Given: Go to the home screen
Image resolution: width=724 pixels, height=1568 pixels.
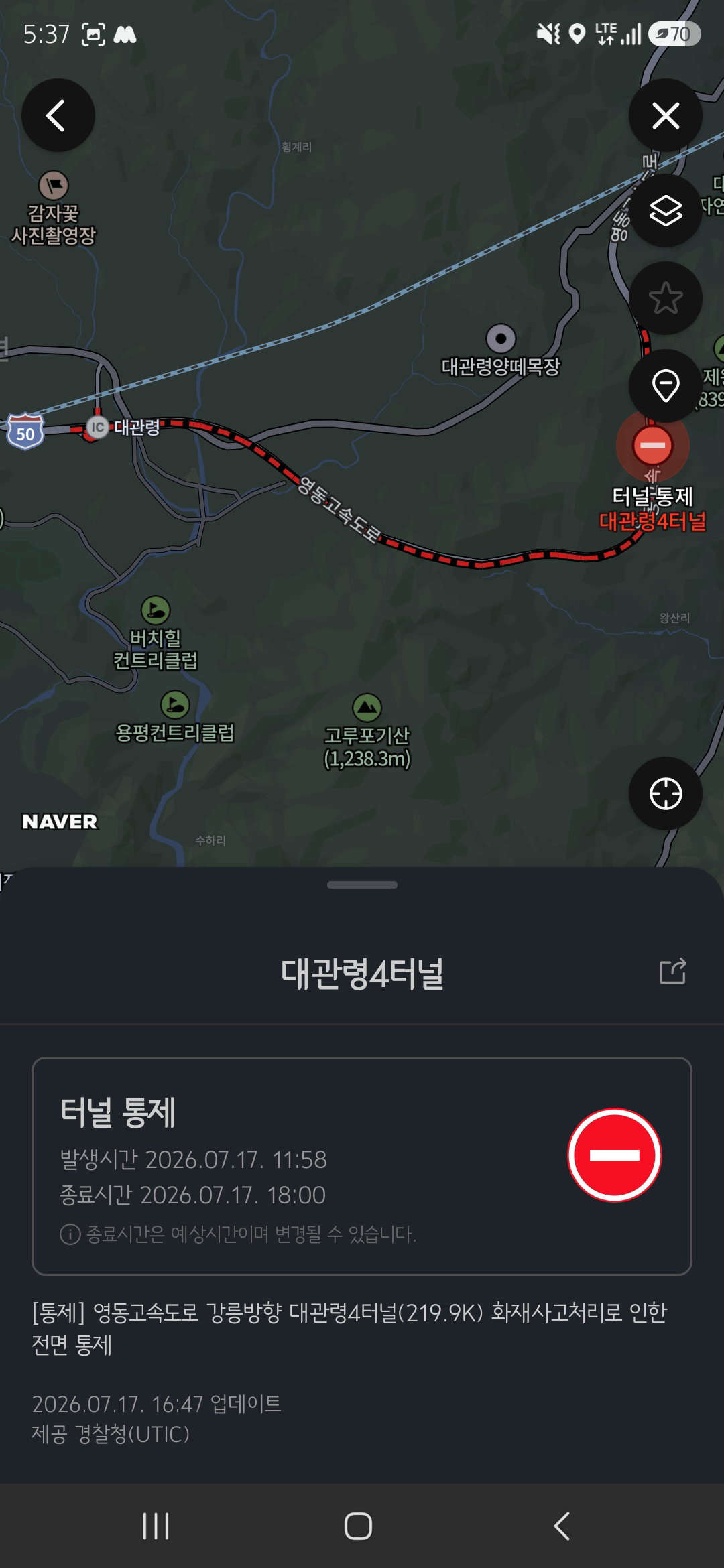Looking at the screenshot, I should coord(358,1526).
